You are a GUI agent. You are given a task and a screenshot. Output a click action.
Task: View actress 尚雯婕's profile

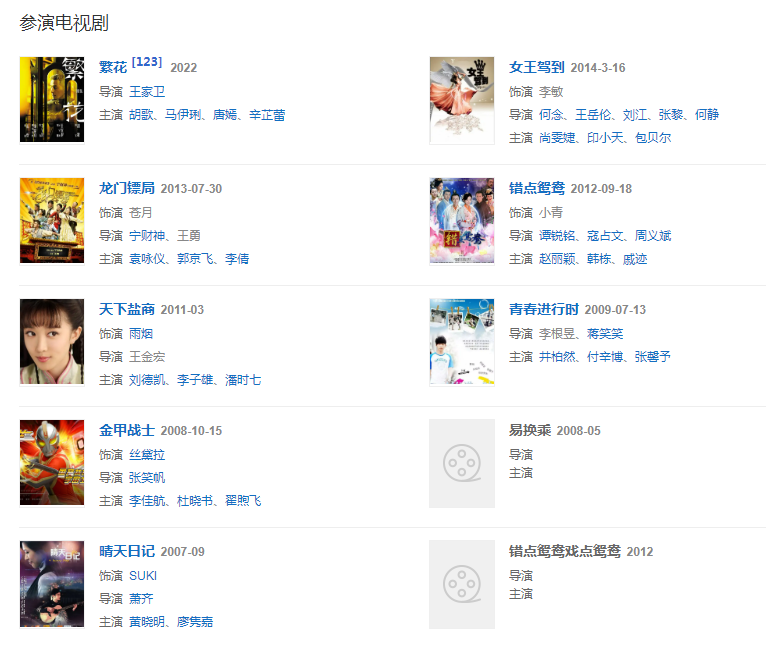[x=557, y=137]
